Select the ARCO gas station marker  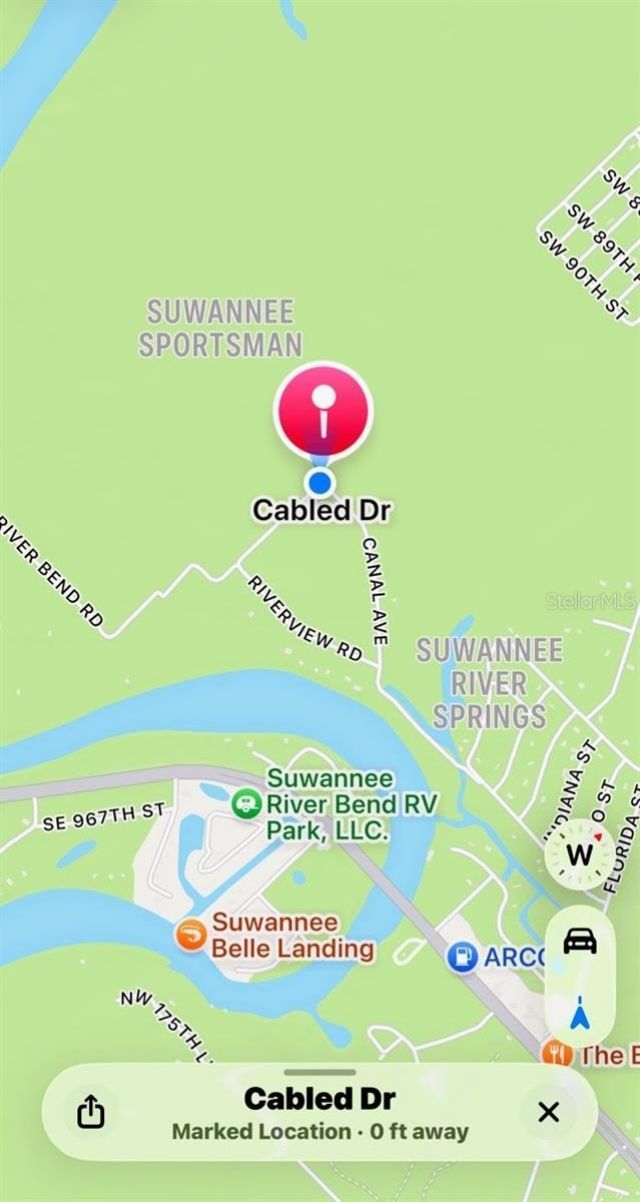461,957
